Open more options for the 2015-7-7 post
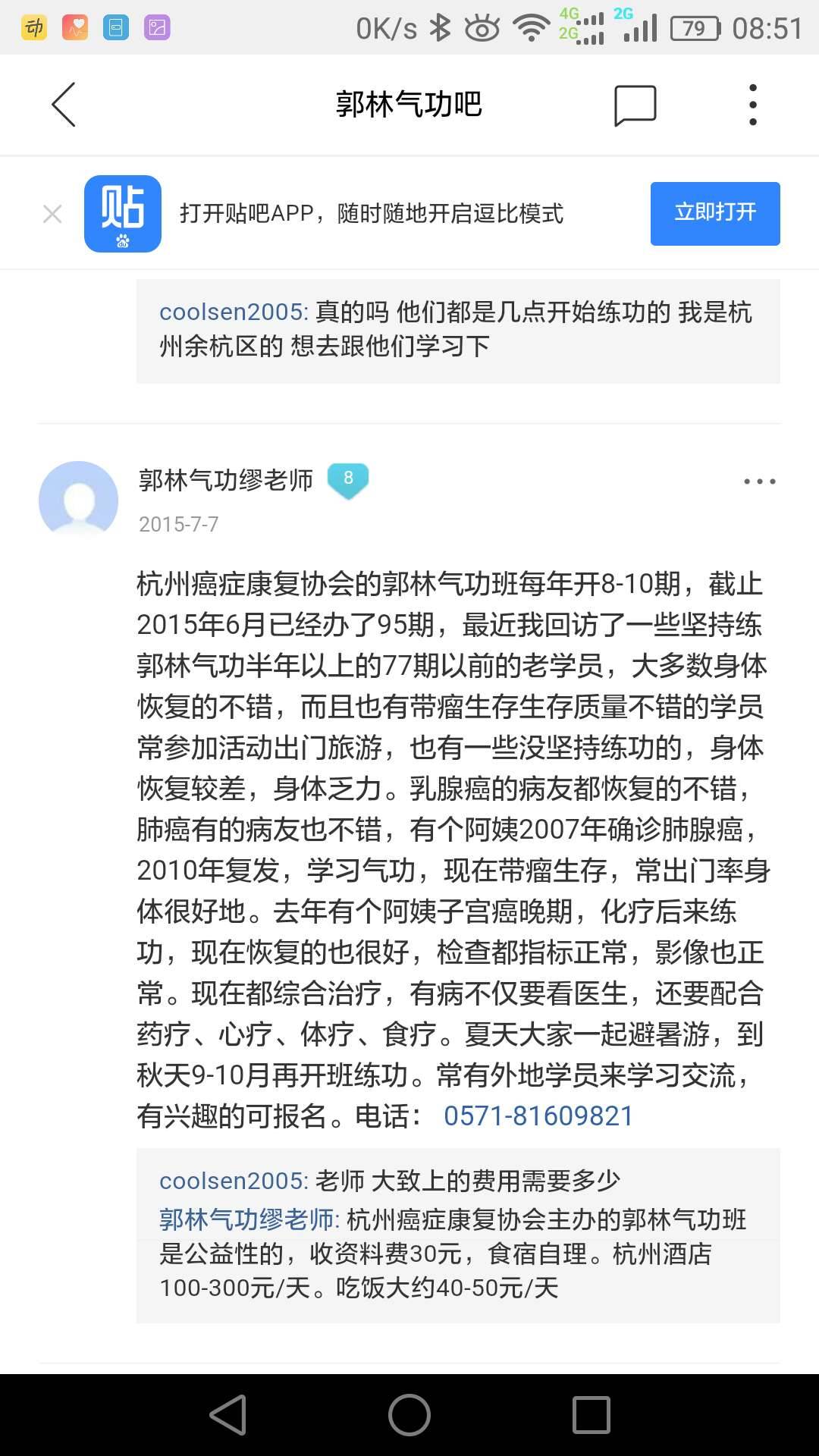Viewport: 819px width, 1456px height. point(759,482)
